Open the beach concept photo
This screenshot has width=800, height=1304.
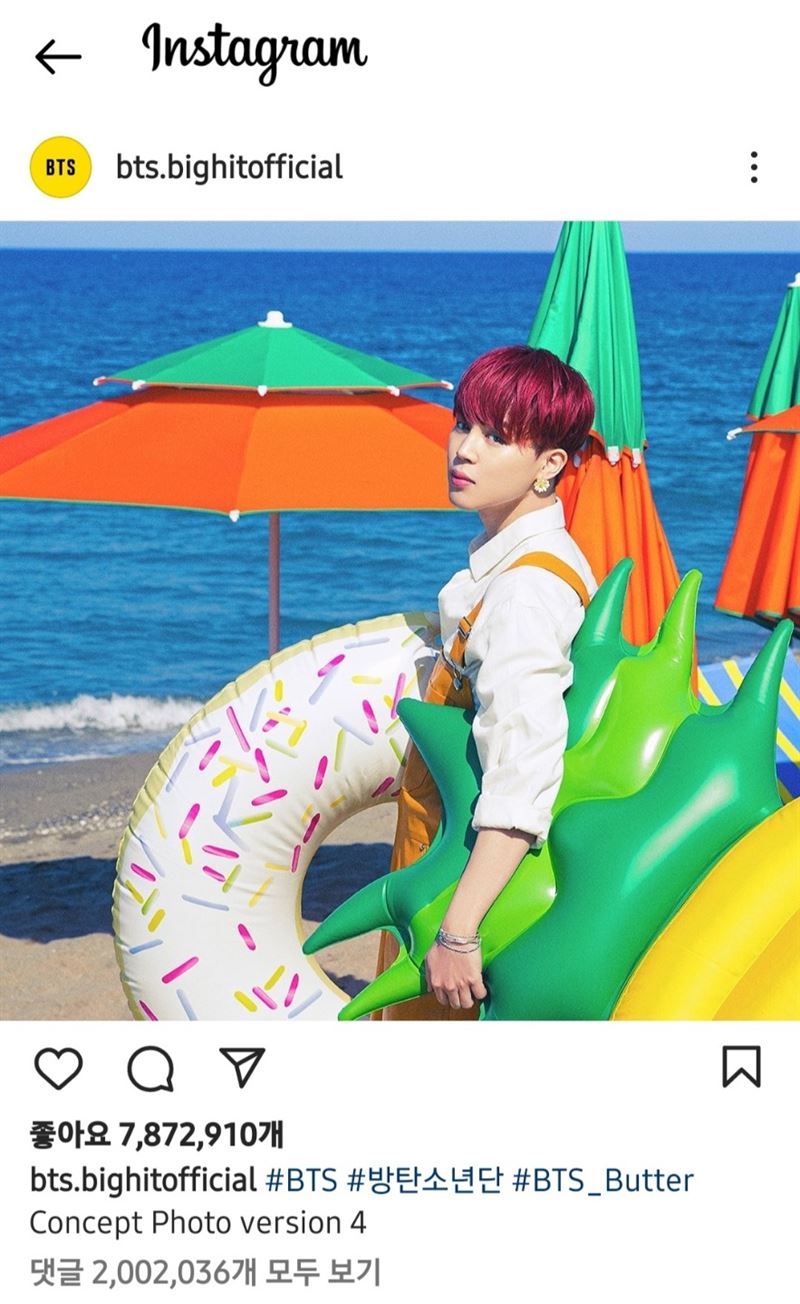400,620
